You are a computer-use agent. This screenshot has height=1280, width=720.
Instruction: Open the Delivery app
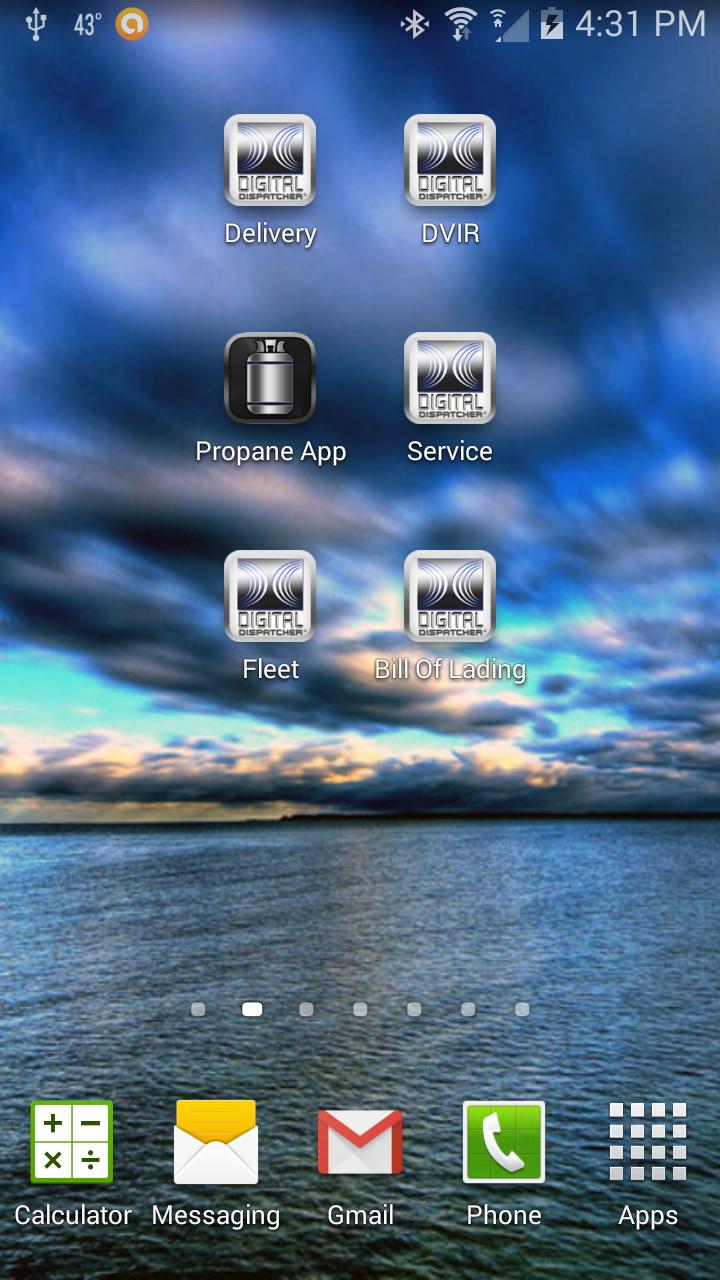click(x=270, y=161)
